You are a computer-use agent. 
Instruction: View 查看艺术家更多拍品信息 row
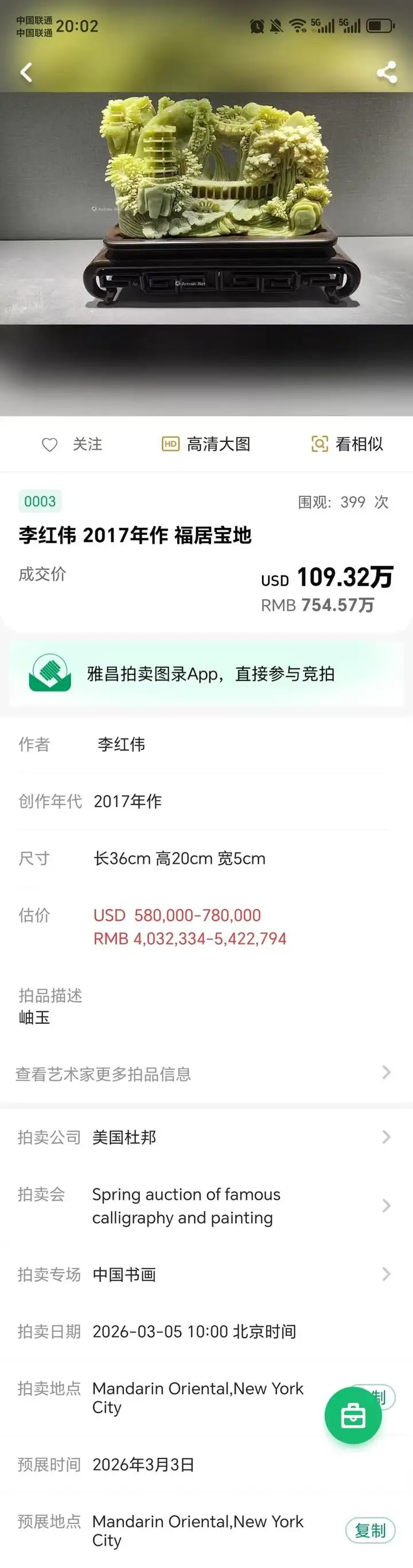pos(206,1074)
